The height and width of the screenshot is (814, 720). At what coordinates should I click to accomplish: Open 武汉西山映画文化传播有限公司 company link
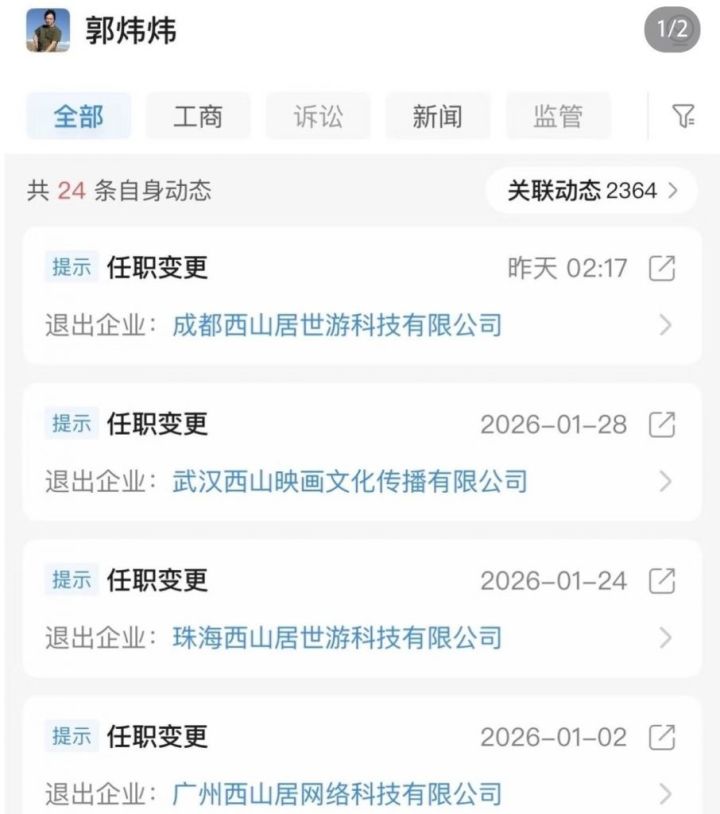(x=350, y=481)
